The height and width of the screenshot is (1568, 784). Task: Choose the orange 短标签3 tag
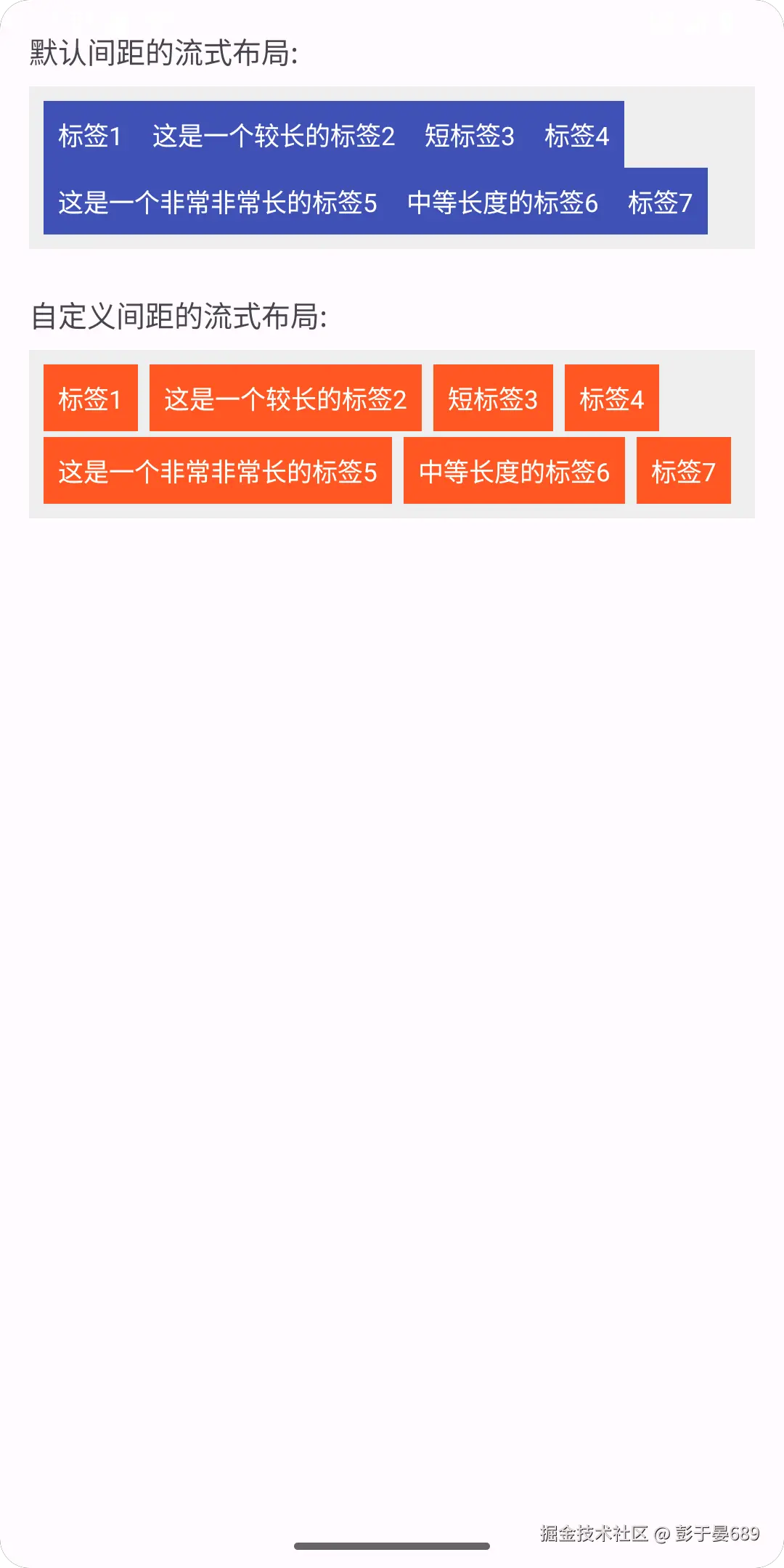493,398
